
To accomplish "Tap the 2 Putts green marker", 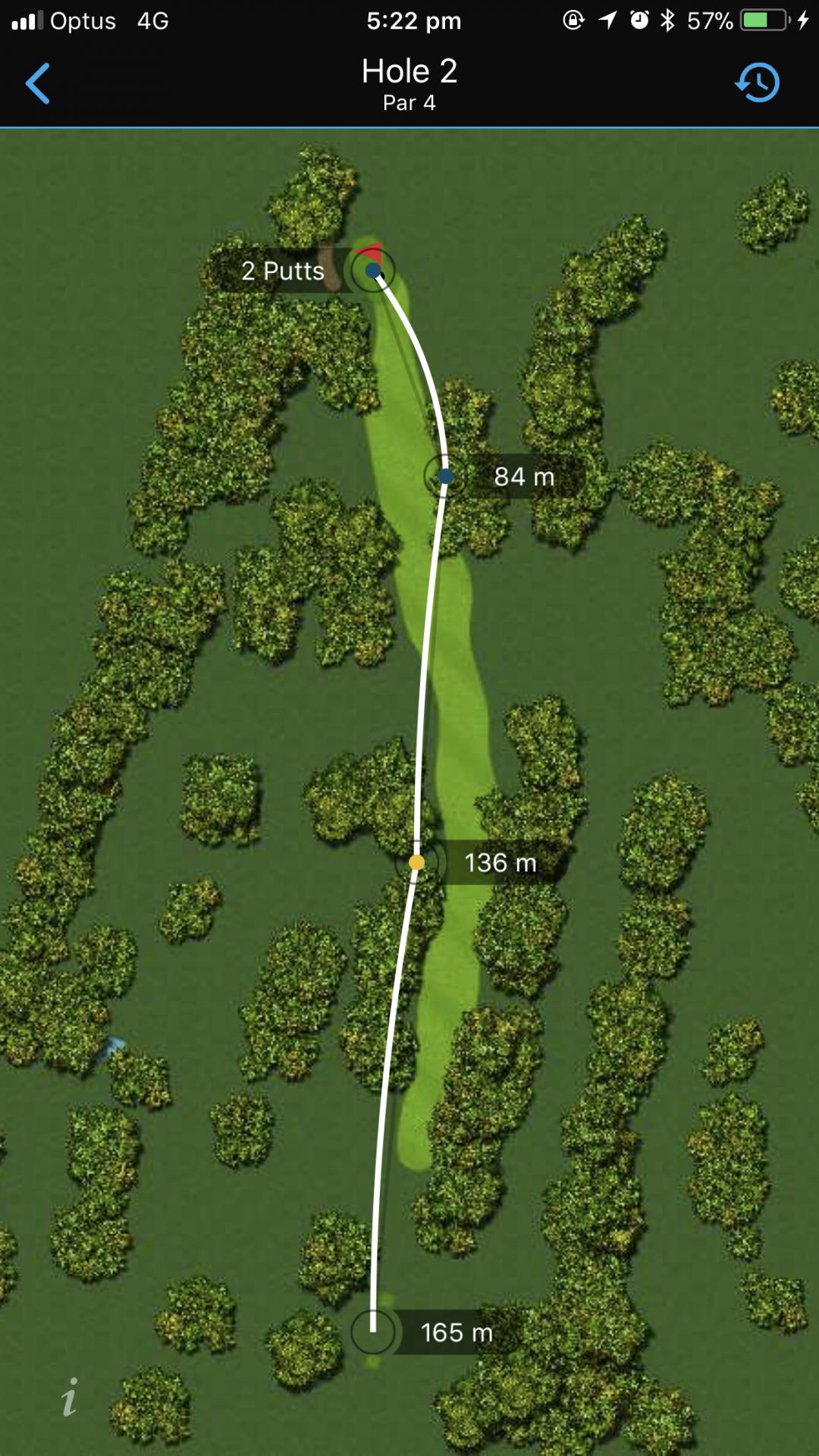I will click(372, 270).
